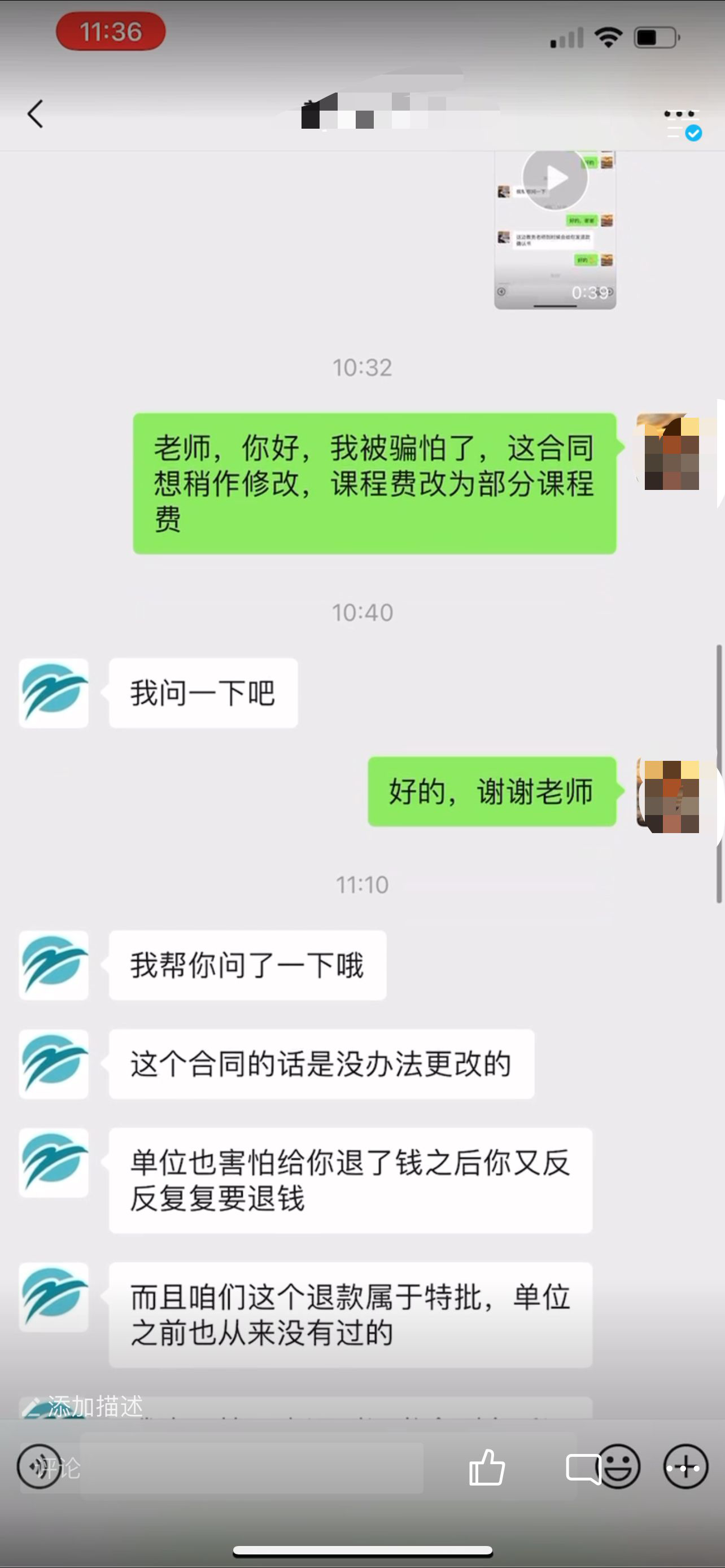Screen dimensions: 725x1568
Task: Play the 0:39 video message
Action: pos(554,230)
